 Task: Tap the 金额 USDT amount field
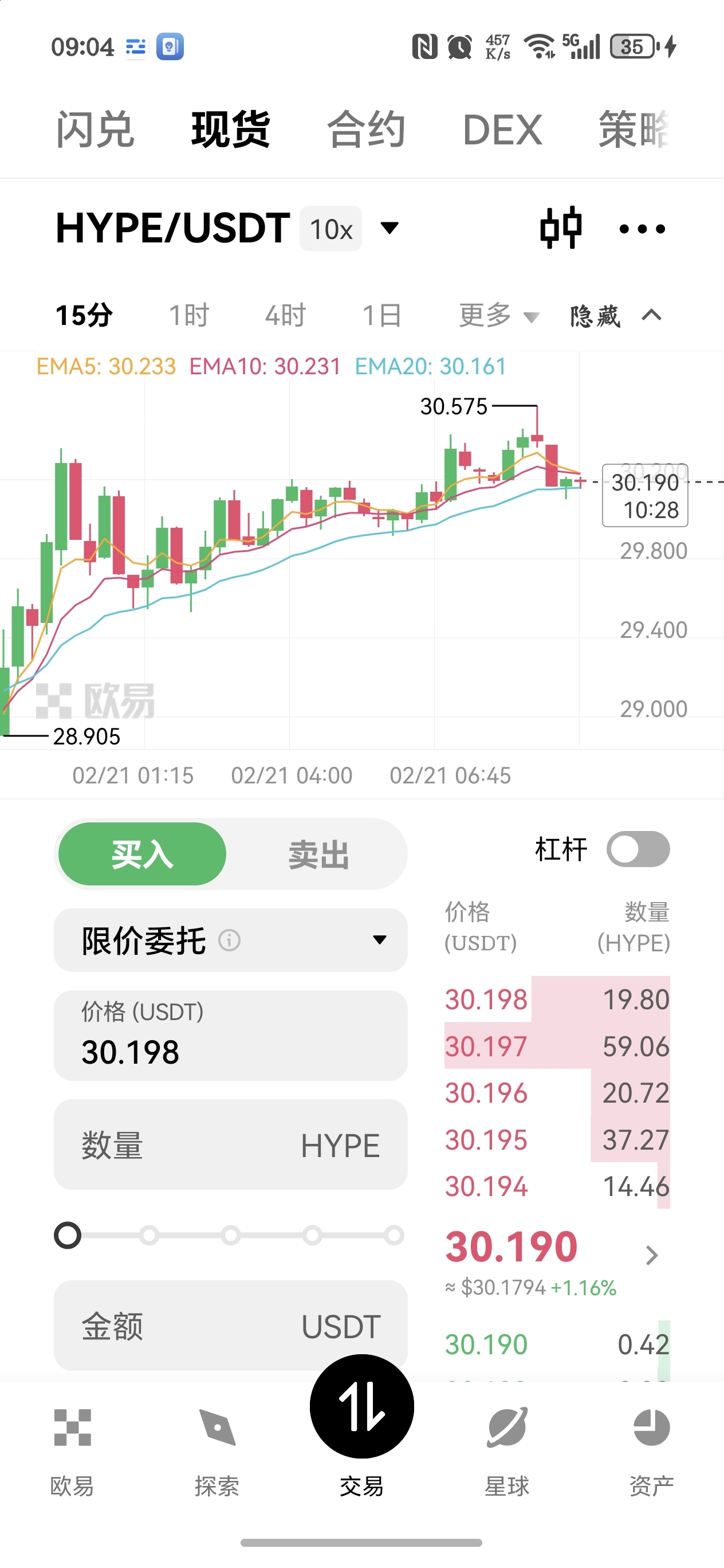(x=231, y=1326)
